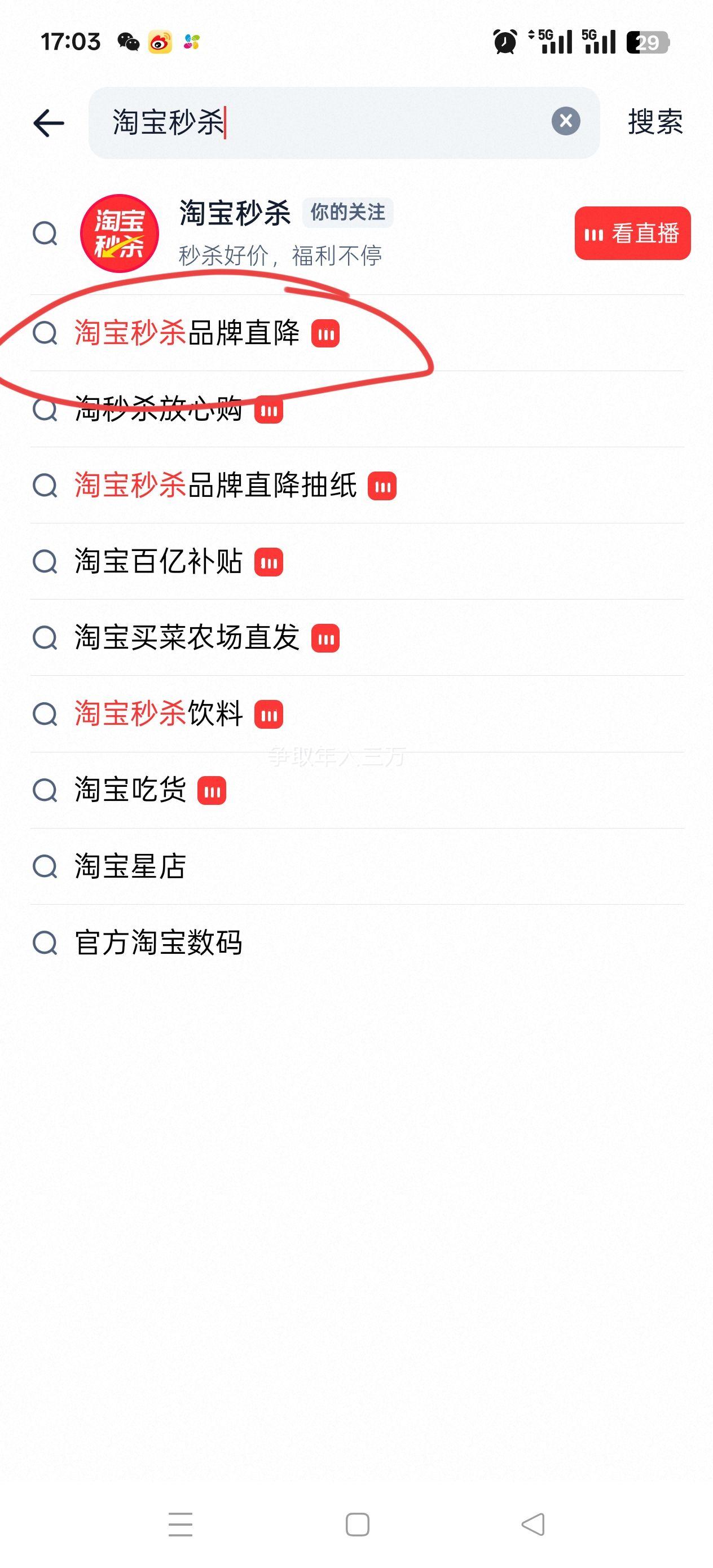The height and width of the screenshot is (1568, 713).
Task: Clear the search text with the X
Action: point(566,121)
